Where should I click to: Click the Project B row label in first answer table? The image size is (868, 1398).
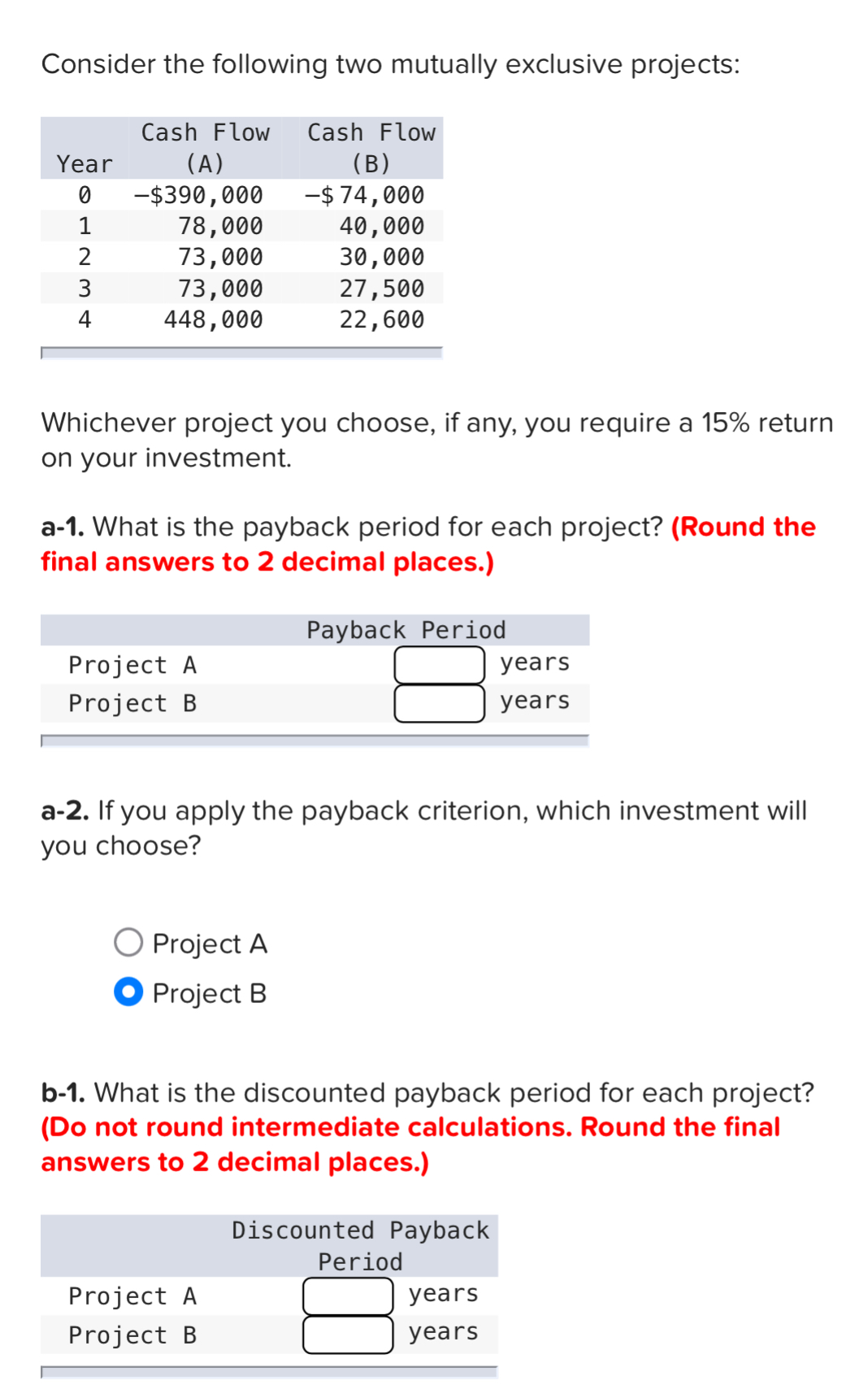tap(132, 702)
